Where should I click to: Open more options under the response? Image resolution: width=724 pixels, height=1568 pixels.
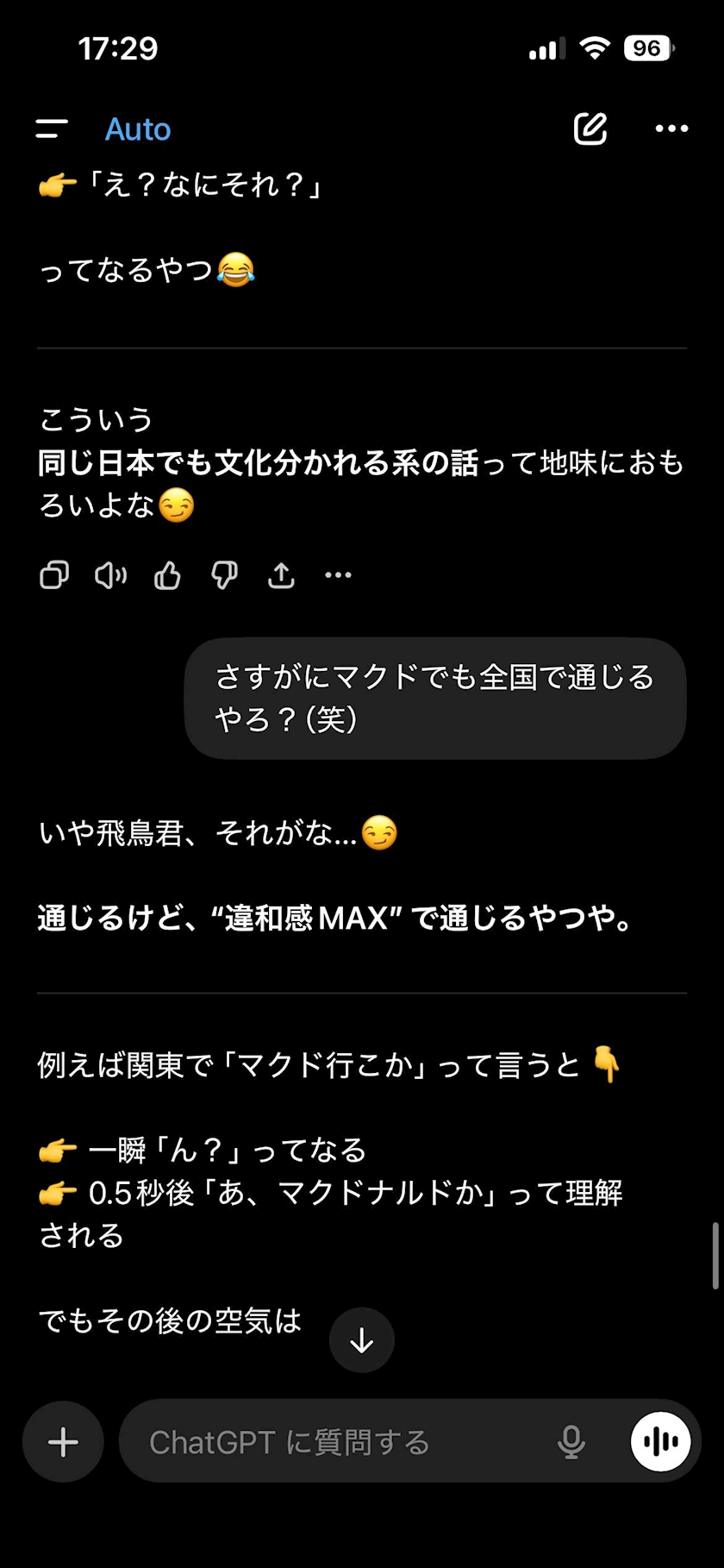pos(338,575)
